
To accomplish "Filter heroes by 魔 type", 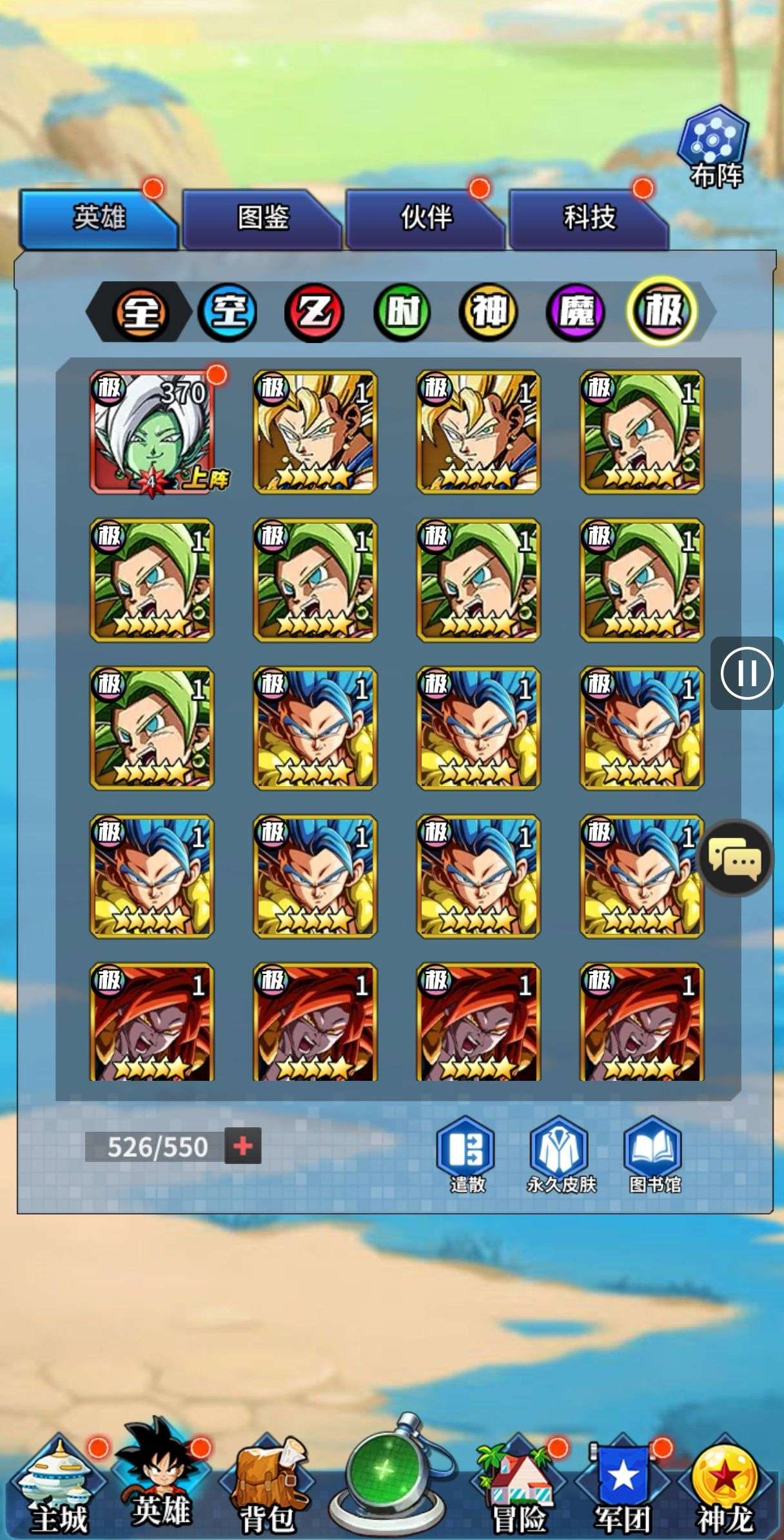I will 576,313.
